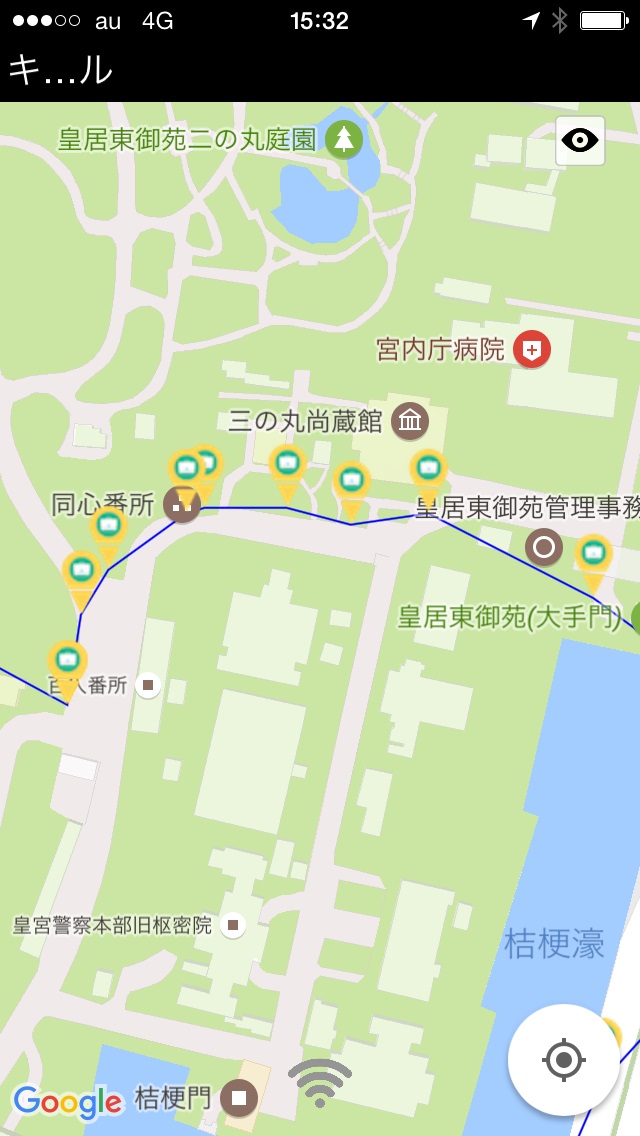Center map on my current location

(564, 1059)
